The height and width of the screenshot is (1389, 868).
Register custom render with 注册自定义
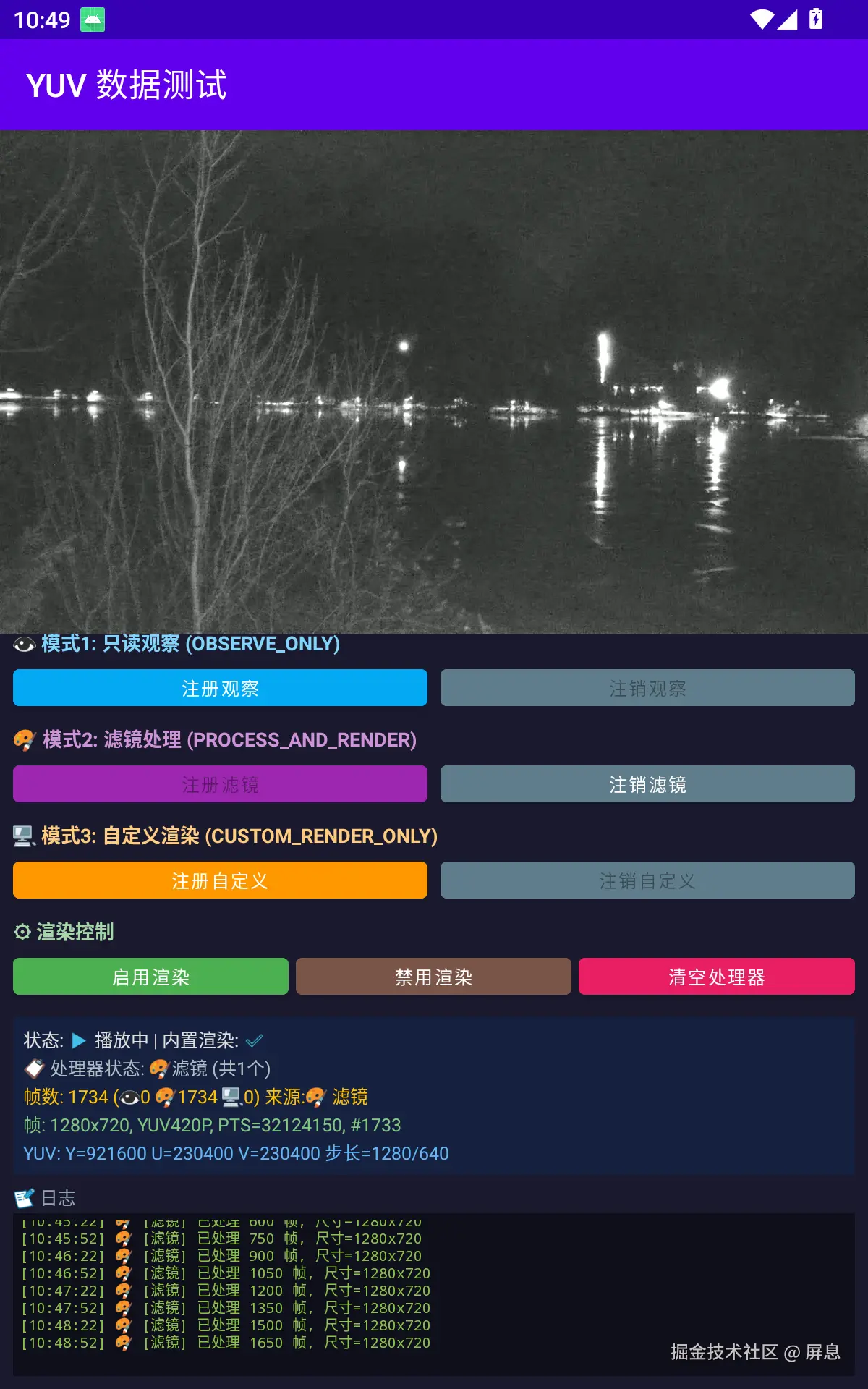[220, 880]
